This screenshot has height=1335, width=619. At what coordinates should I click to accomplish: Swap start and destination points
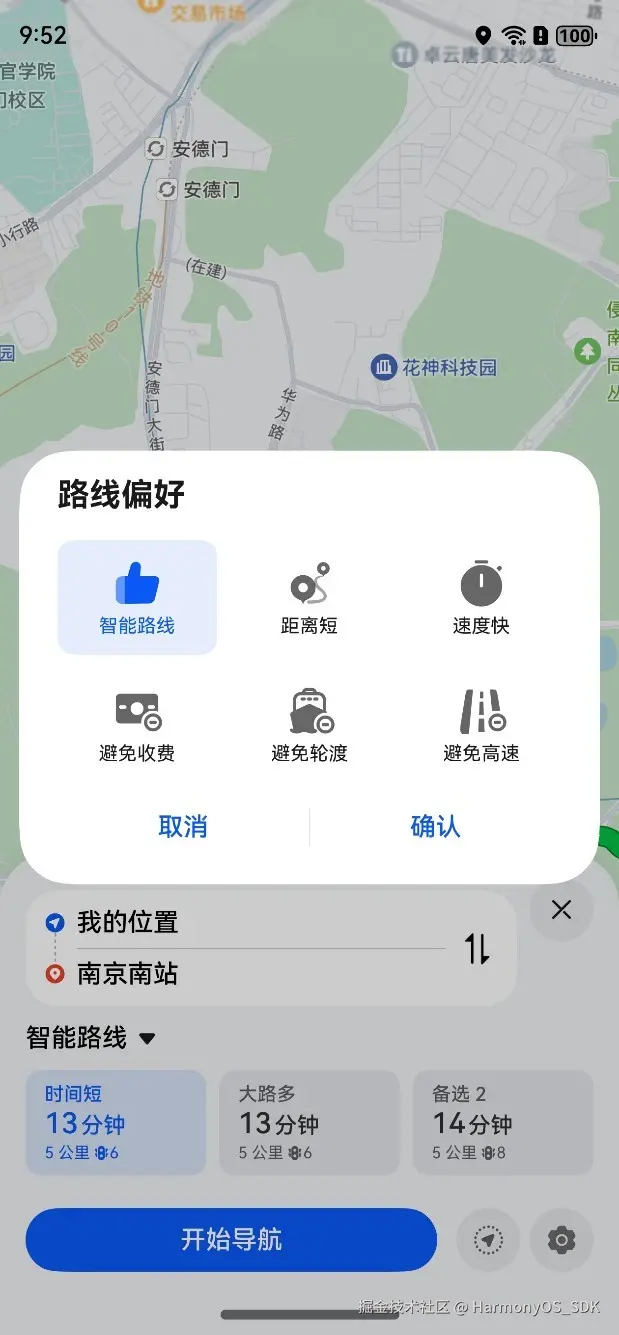click(478, 948)
